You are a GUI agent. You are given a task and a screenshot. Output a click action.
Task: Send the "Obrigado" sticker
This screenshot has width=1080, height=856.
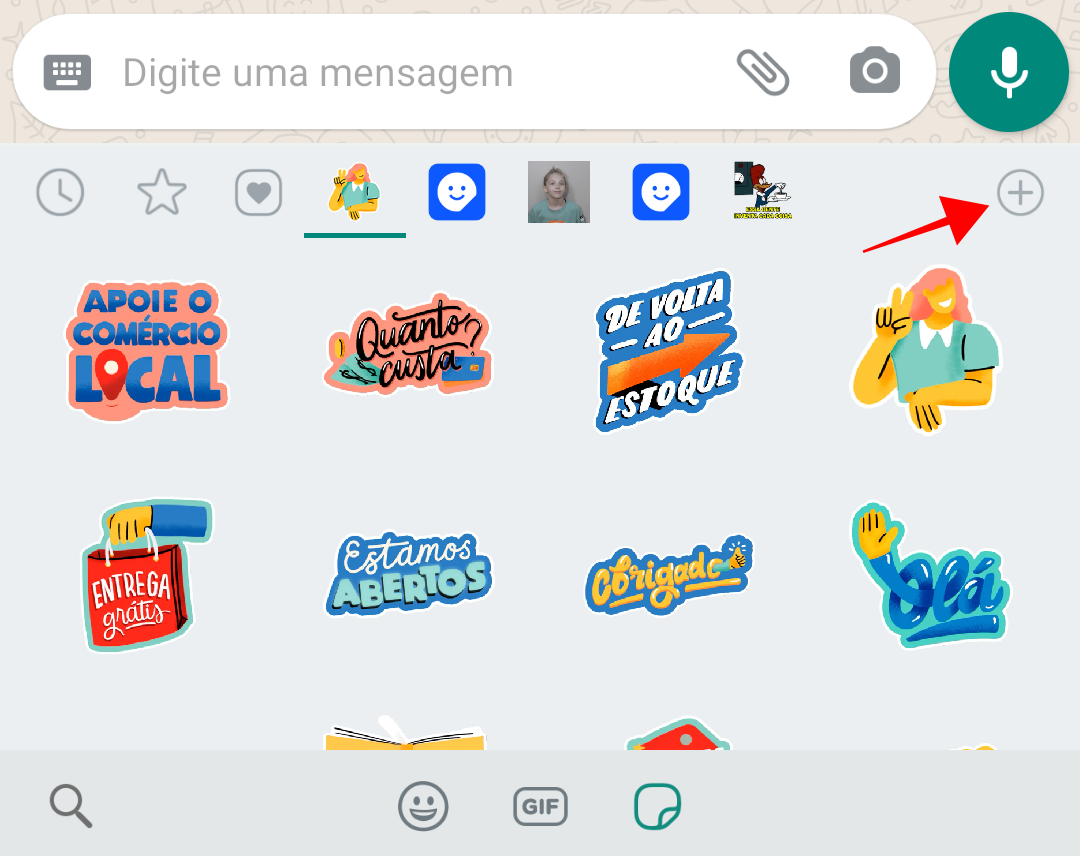coord(667,575)
